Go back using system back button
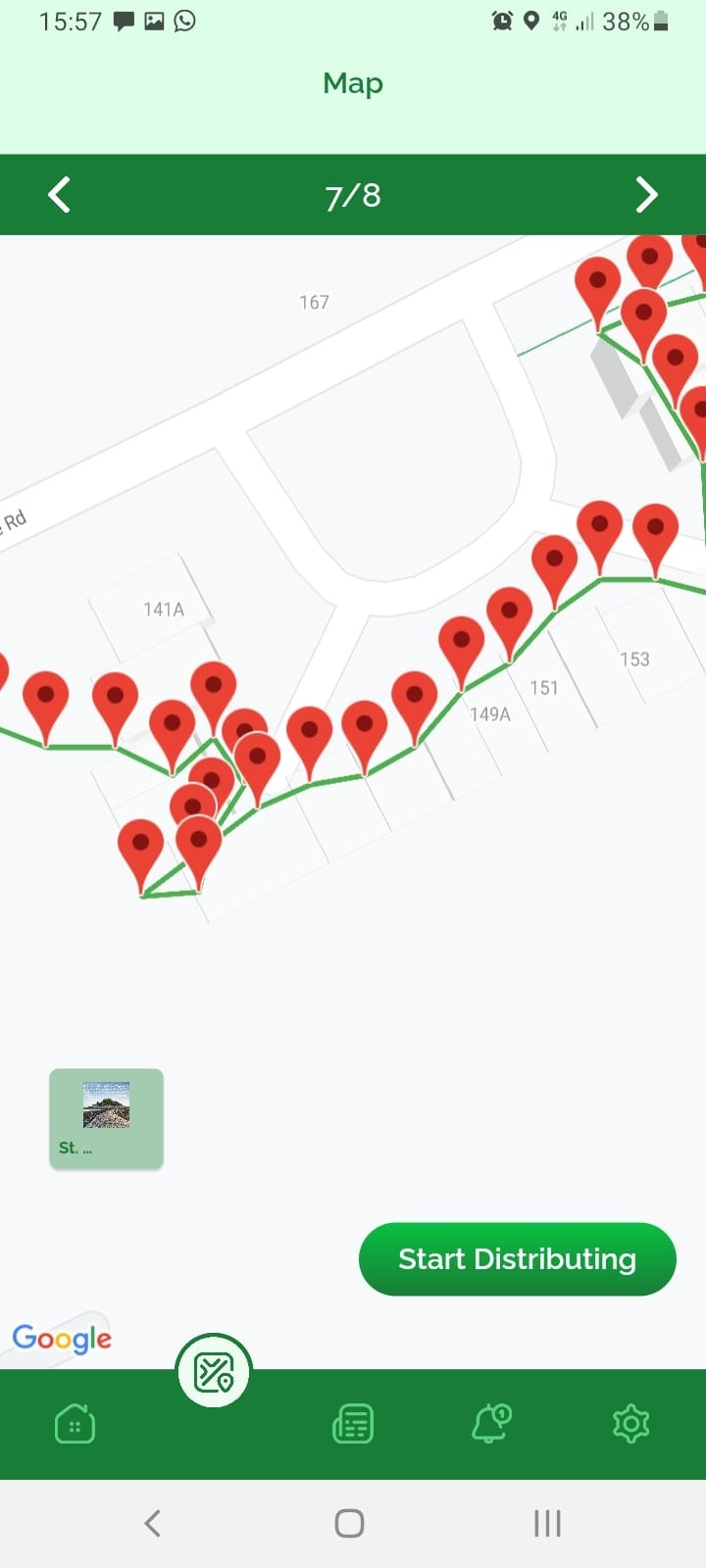The image size is (706, 1568). pyautogui.click(x=152, y=1523)
